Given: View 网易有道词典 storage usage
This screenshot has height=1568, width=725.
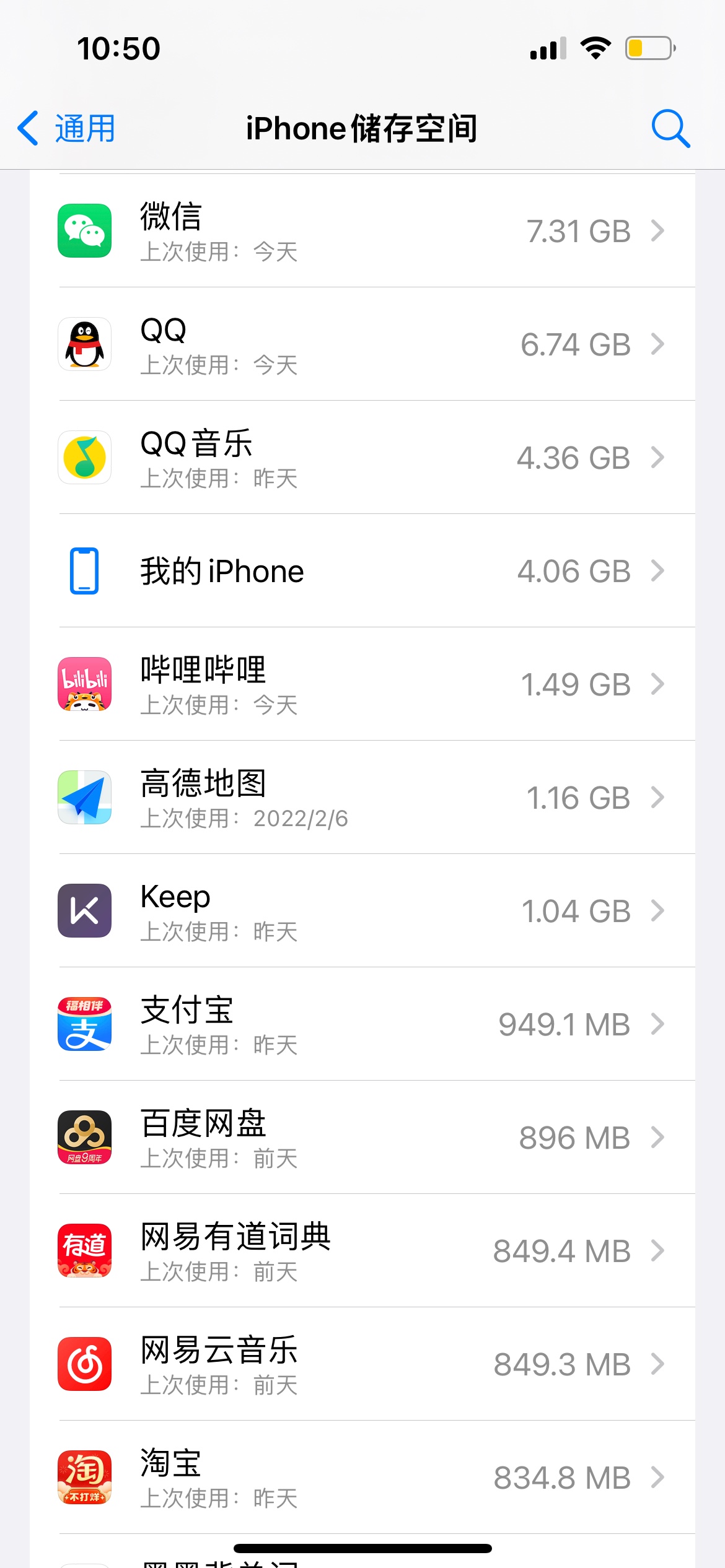Looking at the screenshot, I should [x=362, y=1251].
